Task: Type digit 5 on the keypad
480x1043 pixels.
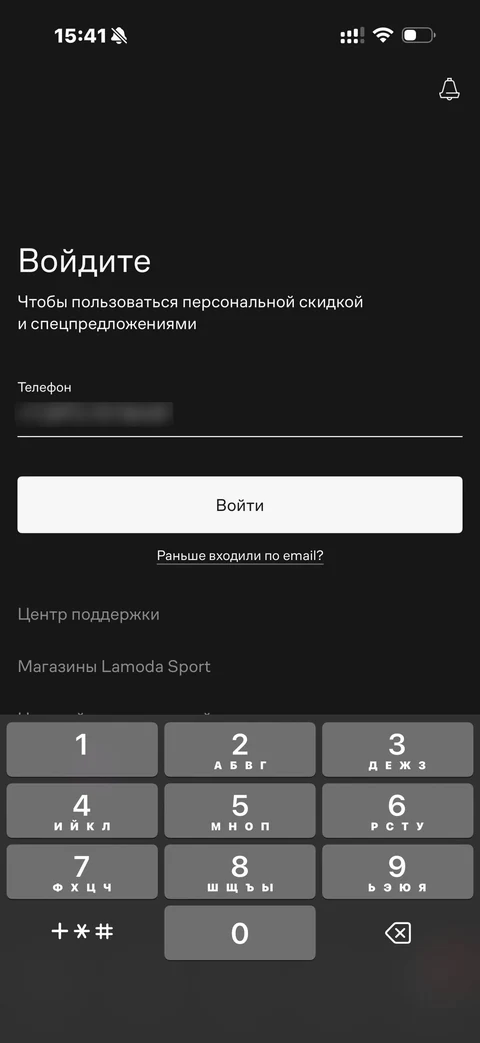Action: coord(240,810)
